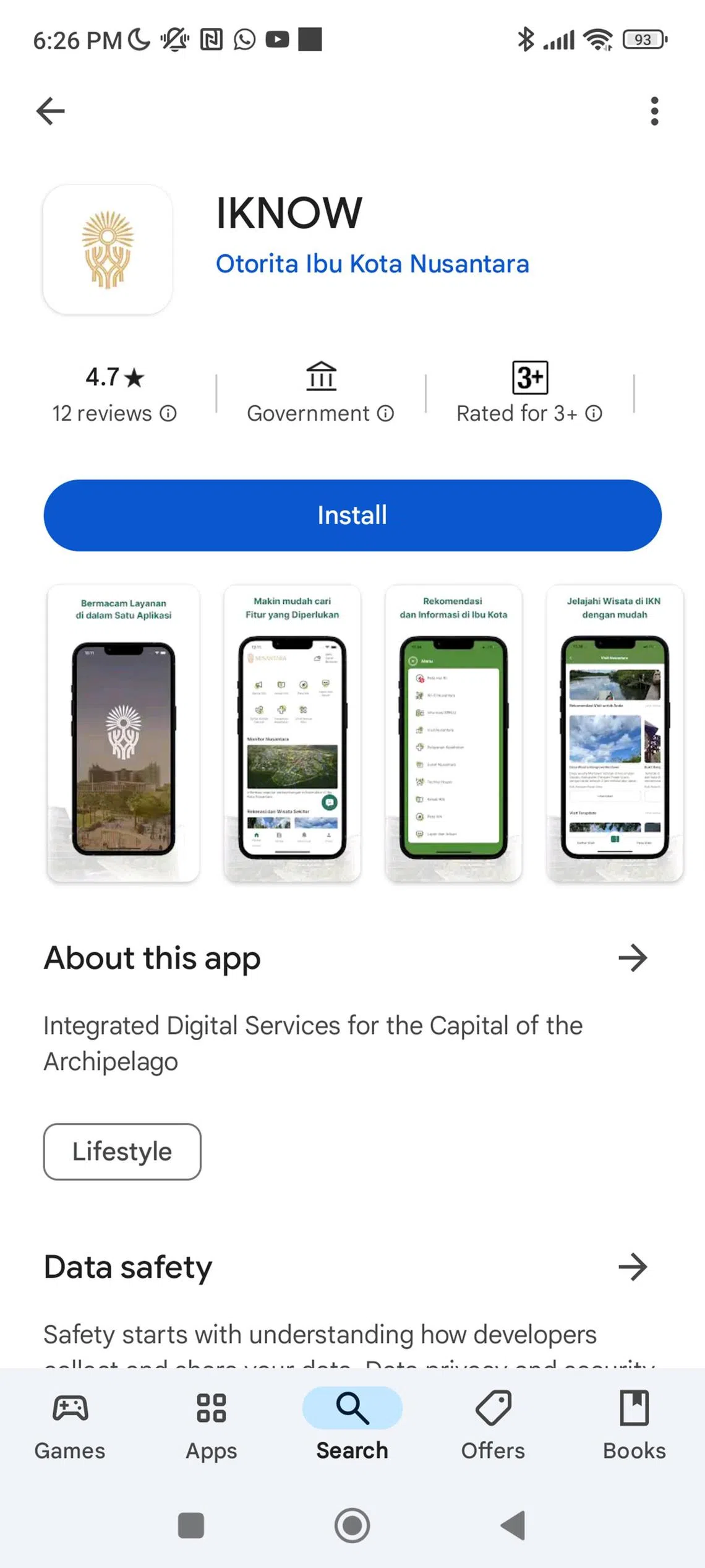The width and height of the screenshot is (705, 1568).
Task: Open the Rekomendasi dan Informasi screenshot
Action: [x=453, y=733]
